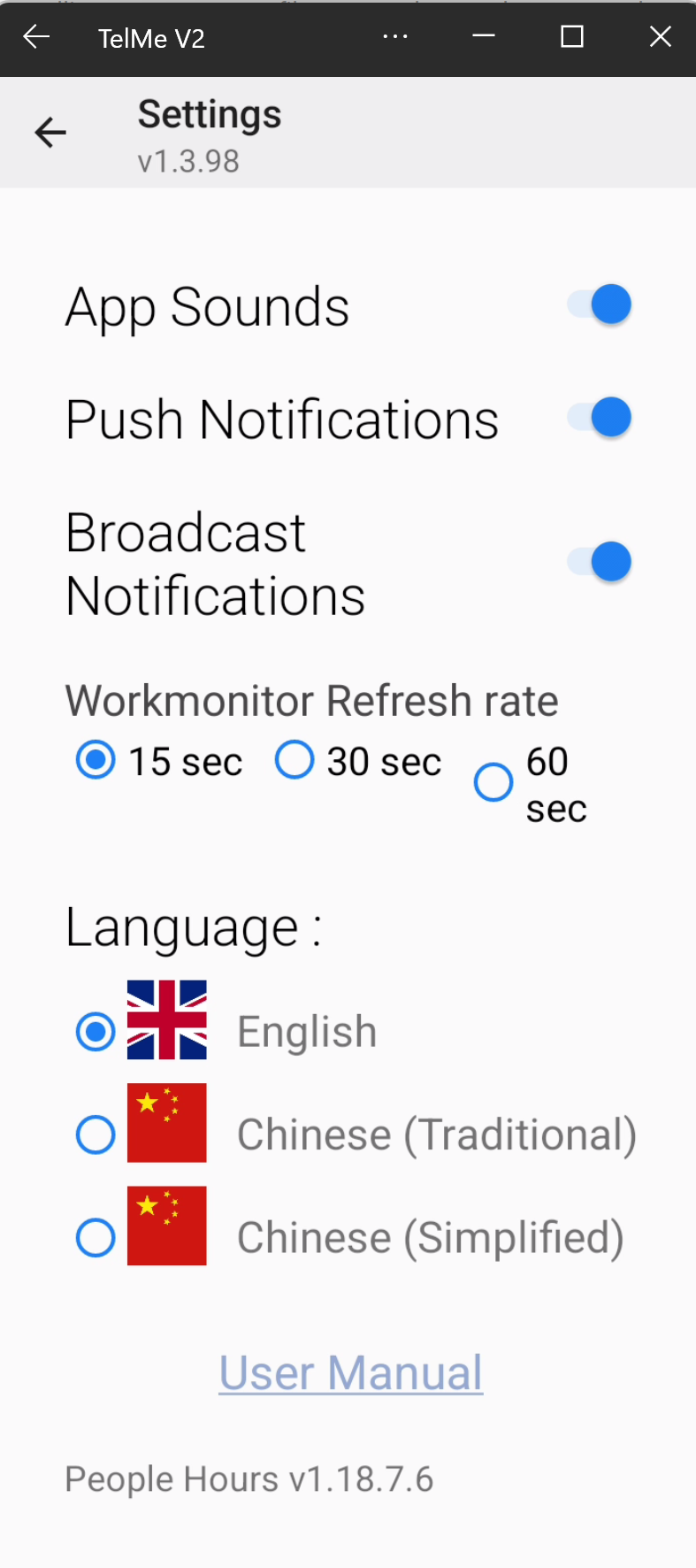Viewport: 696px width, 1568px height.
Task: Select 30 sec refresh rate
Action: (294, 759)
